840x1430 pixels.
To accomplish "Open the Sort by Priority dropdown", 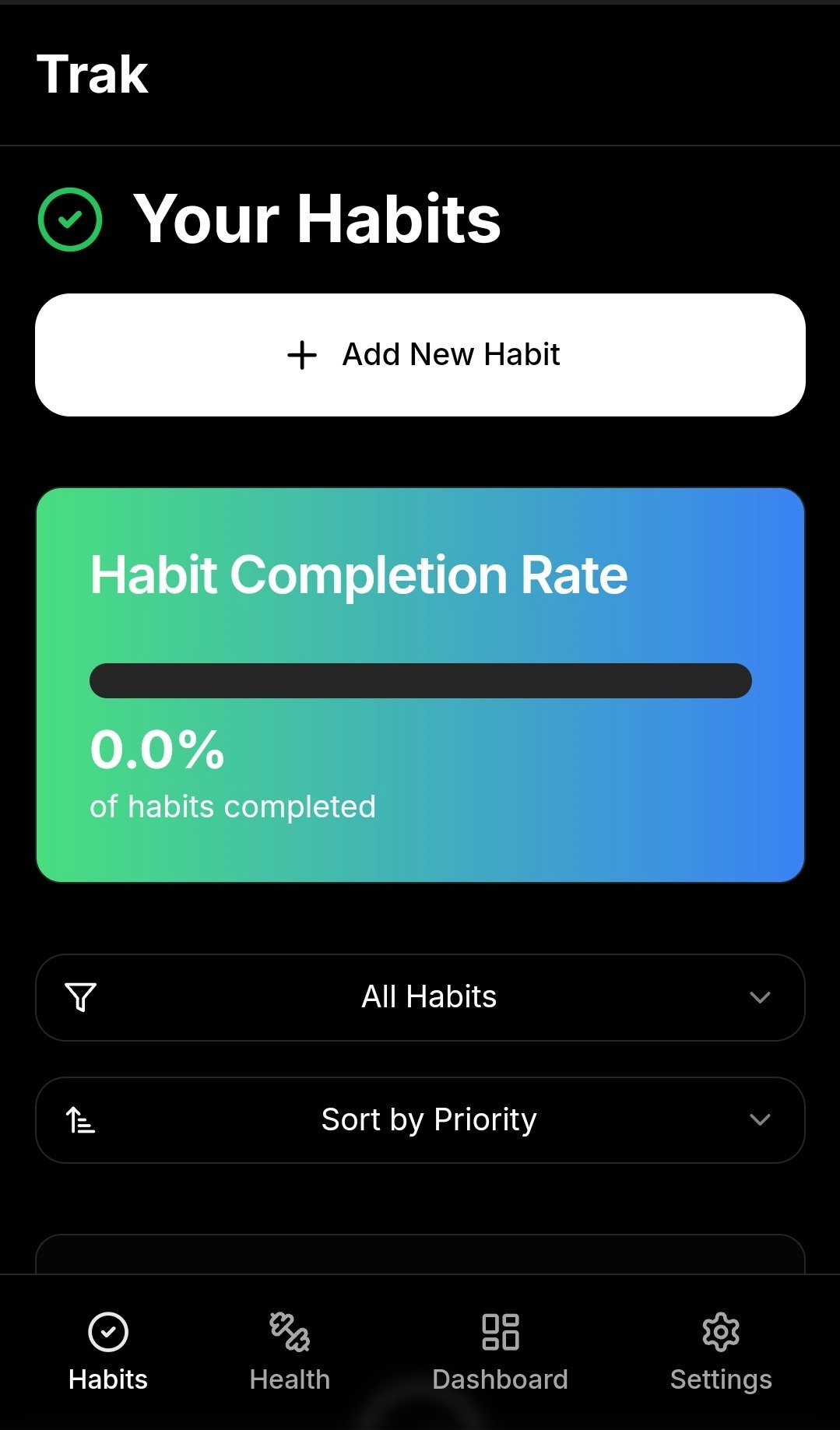I will click(420, 1120).
